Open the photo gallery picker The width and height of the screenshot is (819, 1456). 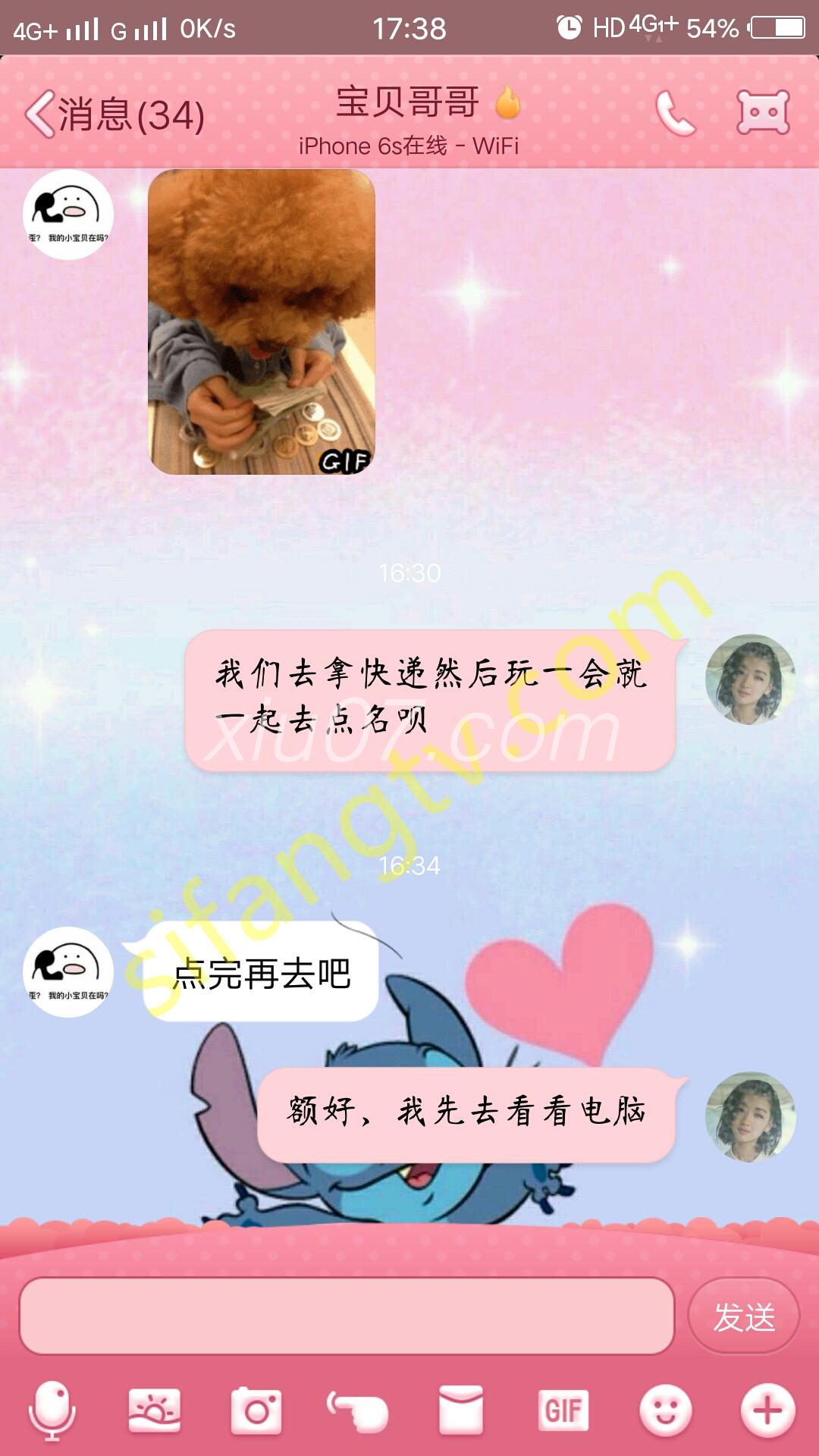pos(155,1410)
